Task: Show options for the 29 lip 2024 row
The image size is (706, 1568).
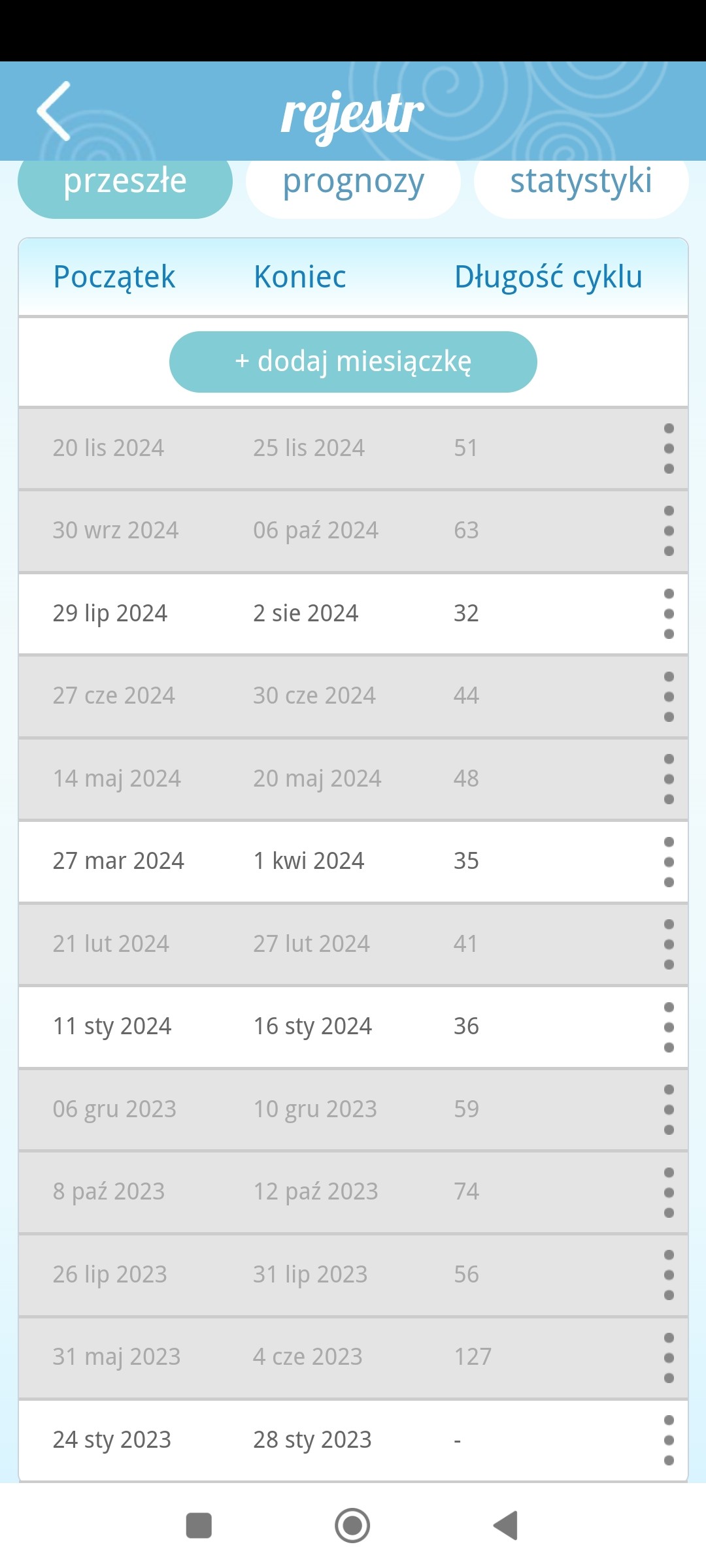Action: click(x=669, y=613)
